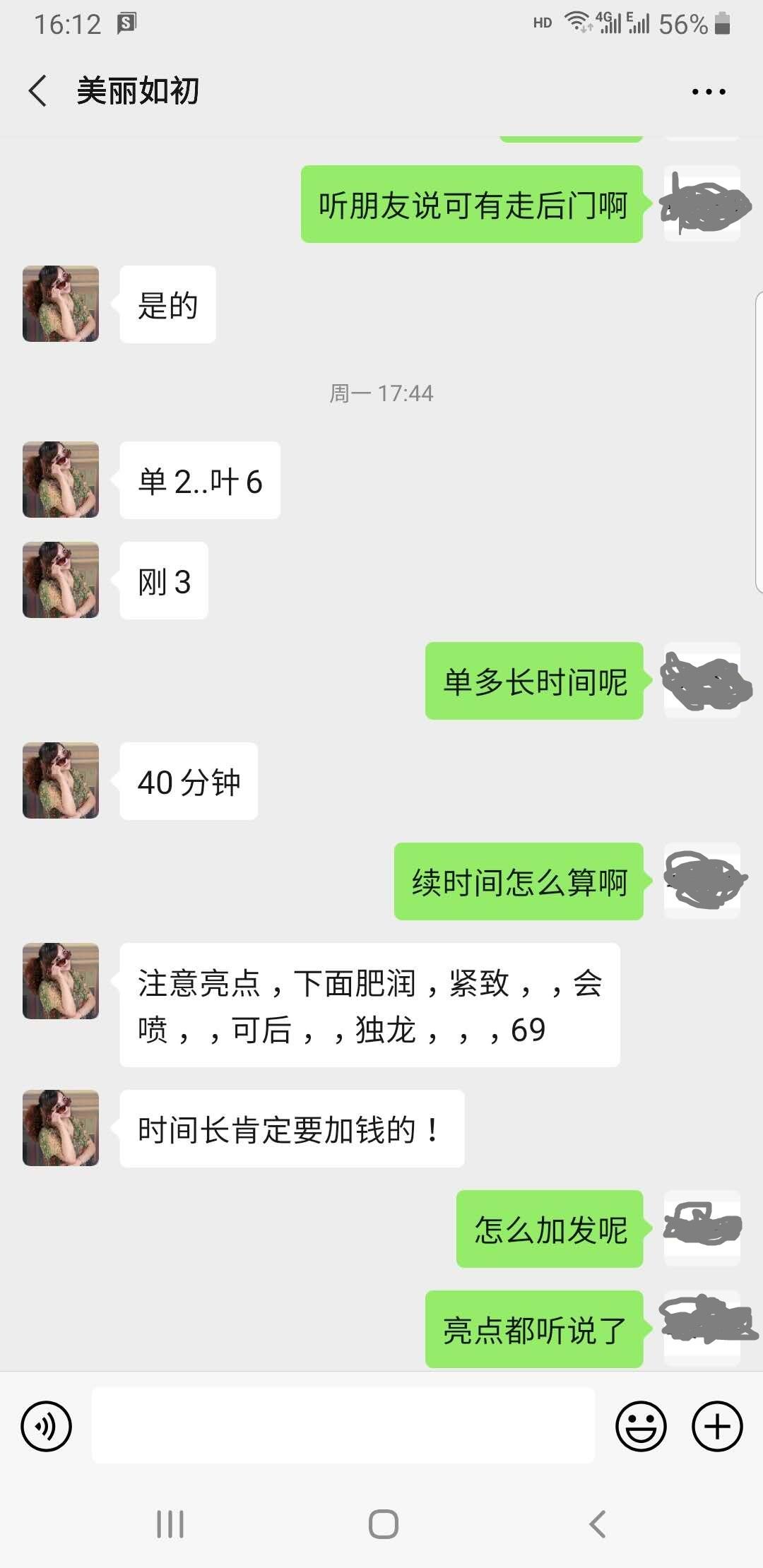Open the voice message input icon
Viewport: 763px width, 1568px height.
tap(45, 1426)
